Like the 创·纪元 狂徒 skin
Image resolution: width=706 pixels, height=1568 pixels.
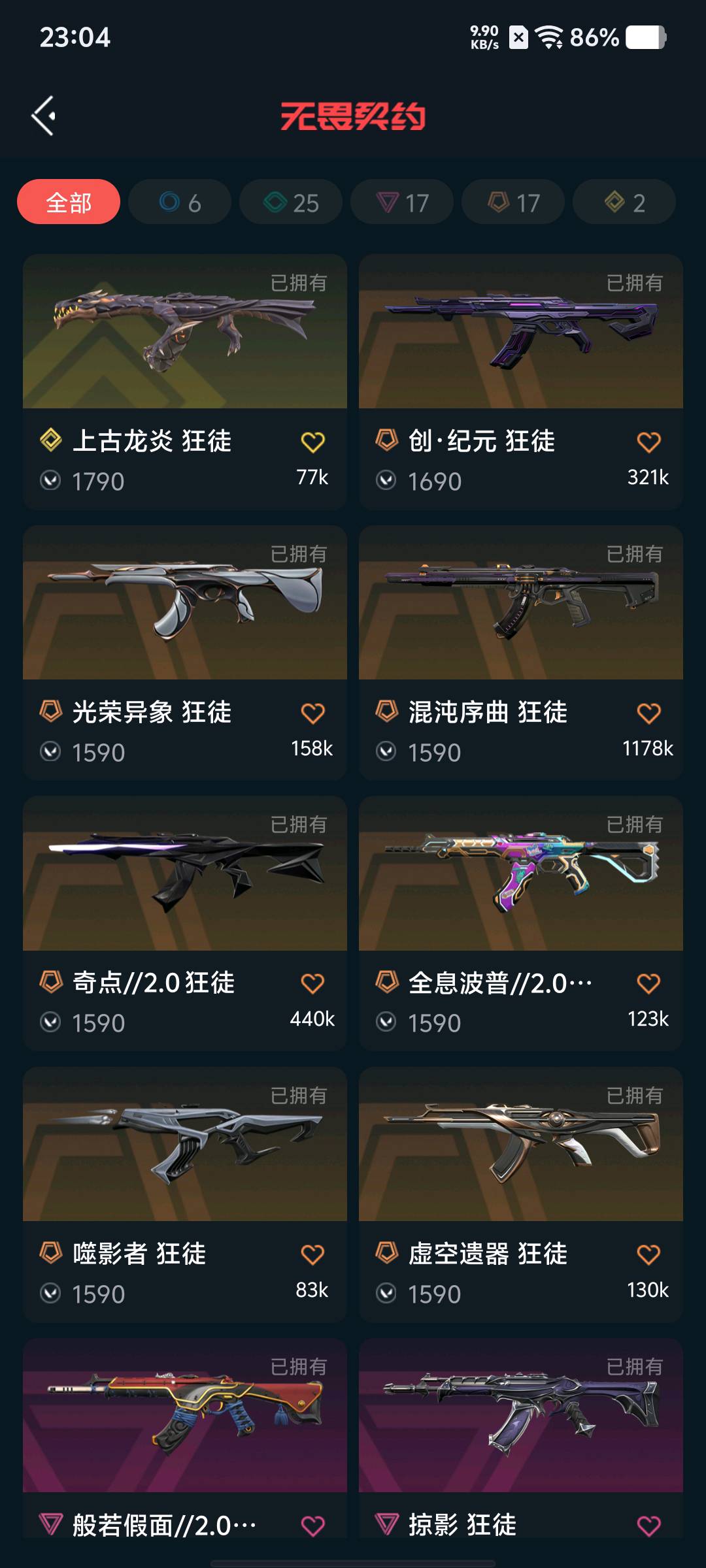(648, 442)
